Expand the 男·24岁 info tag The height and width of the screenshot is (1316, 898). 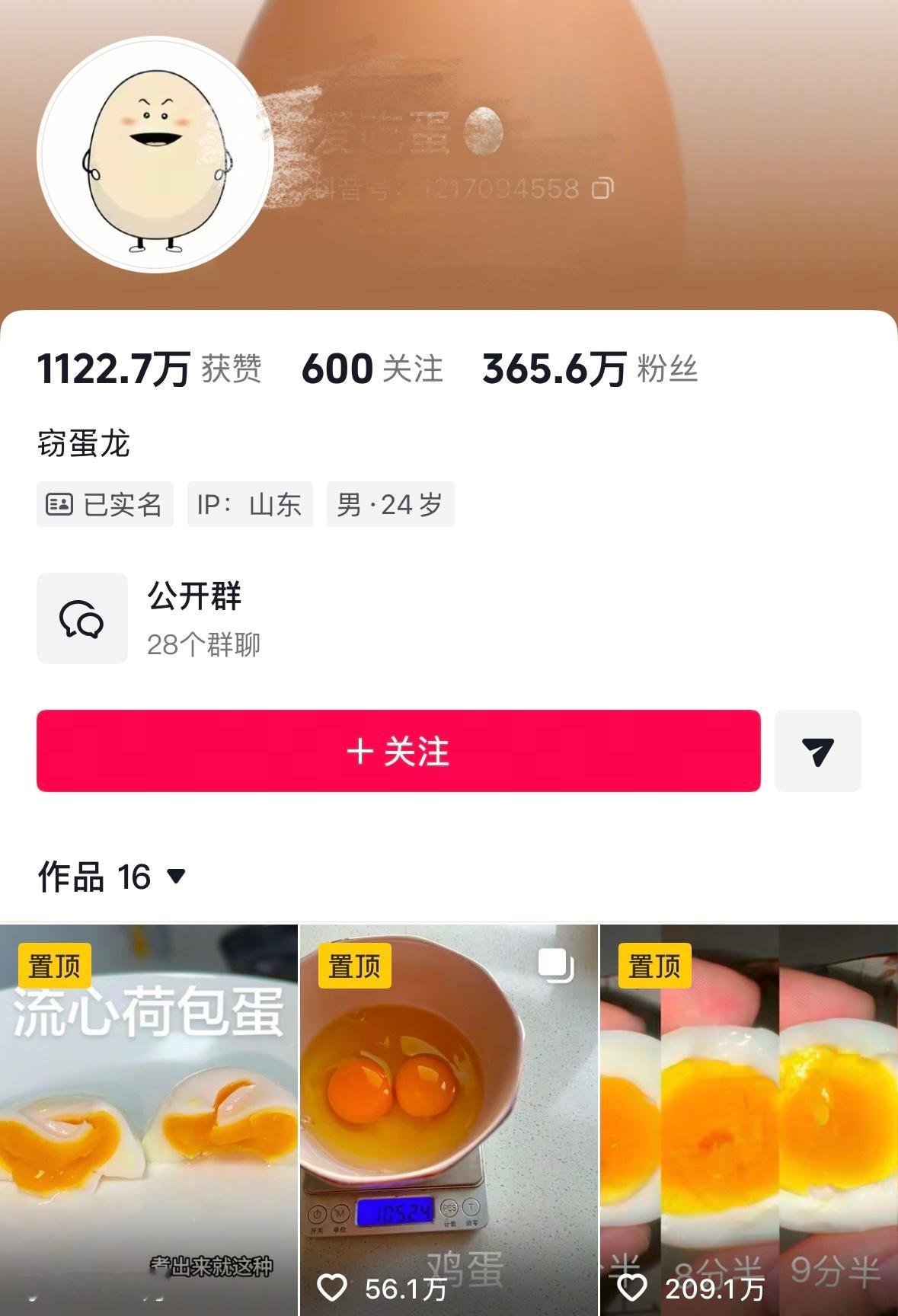(390, 504)
